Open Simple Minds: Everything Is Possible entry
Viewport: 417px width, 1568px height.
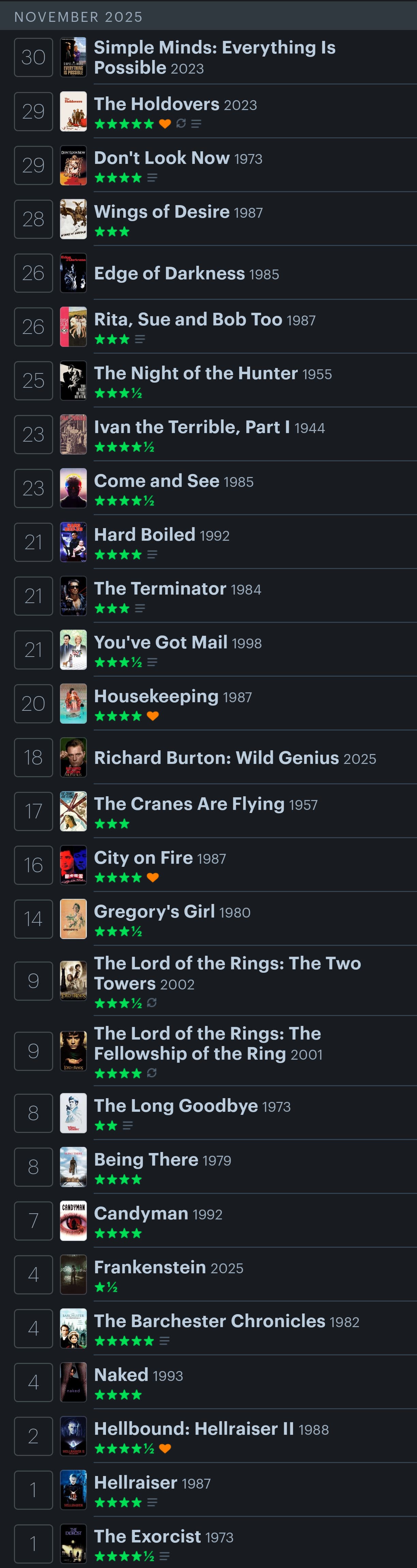(214, 48)
